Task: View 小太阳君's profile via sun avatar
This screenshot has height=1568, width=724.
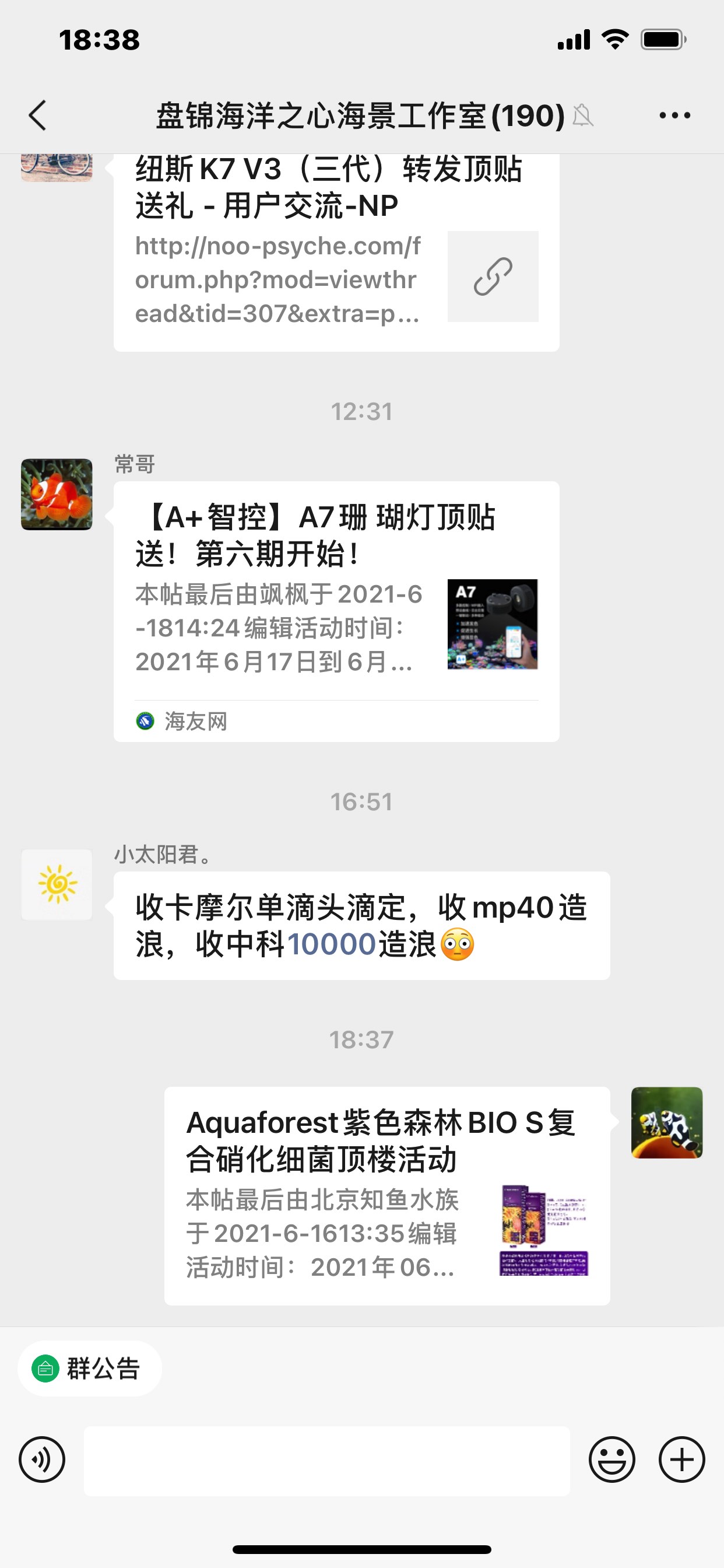Action: [57, 884]
